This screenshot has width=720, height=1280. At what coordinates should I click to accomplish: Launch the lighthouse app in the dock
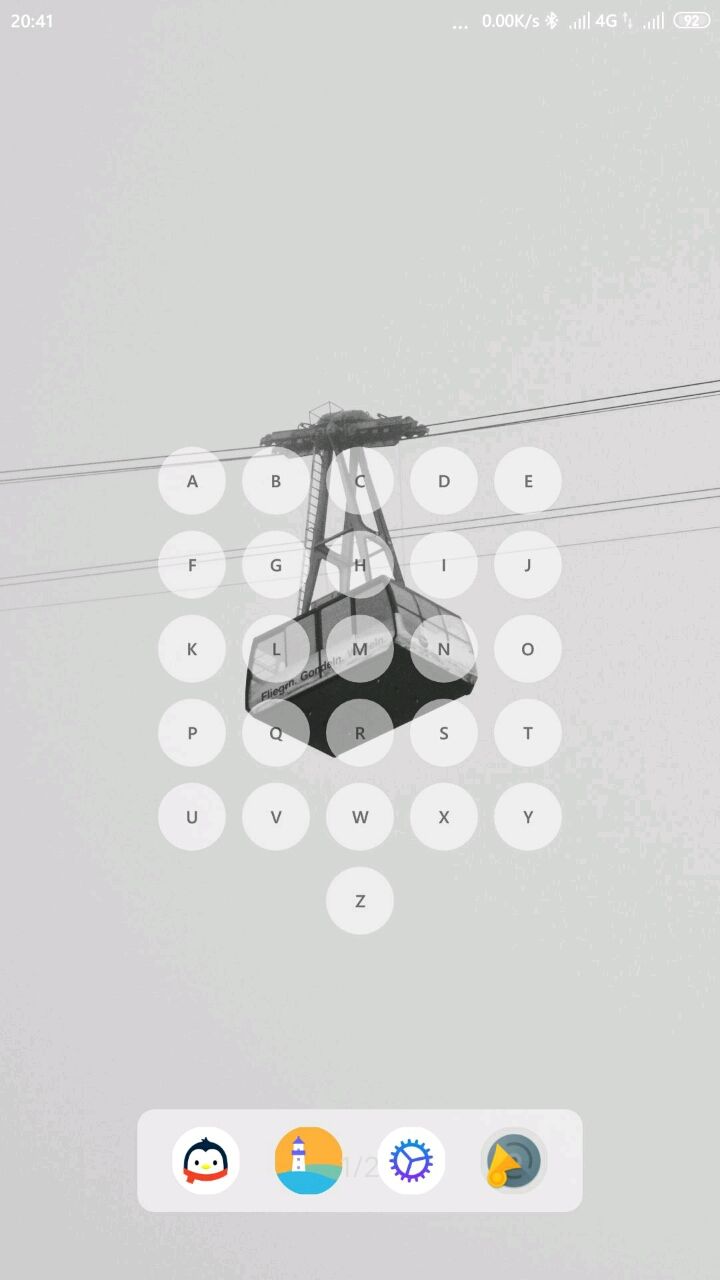pos(309,1161)
